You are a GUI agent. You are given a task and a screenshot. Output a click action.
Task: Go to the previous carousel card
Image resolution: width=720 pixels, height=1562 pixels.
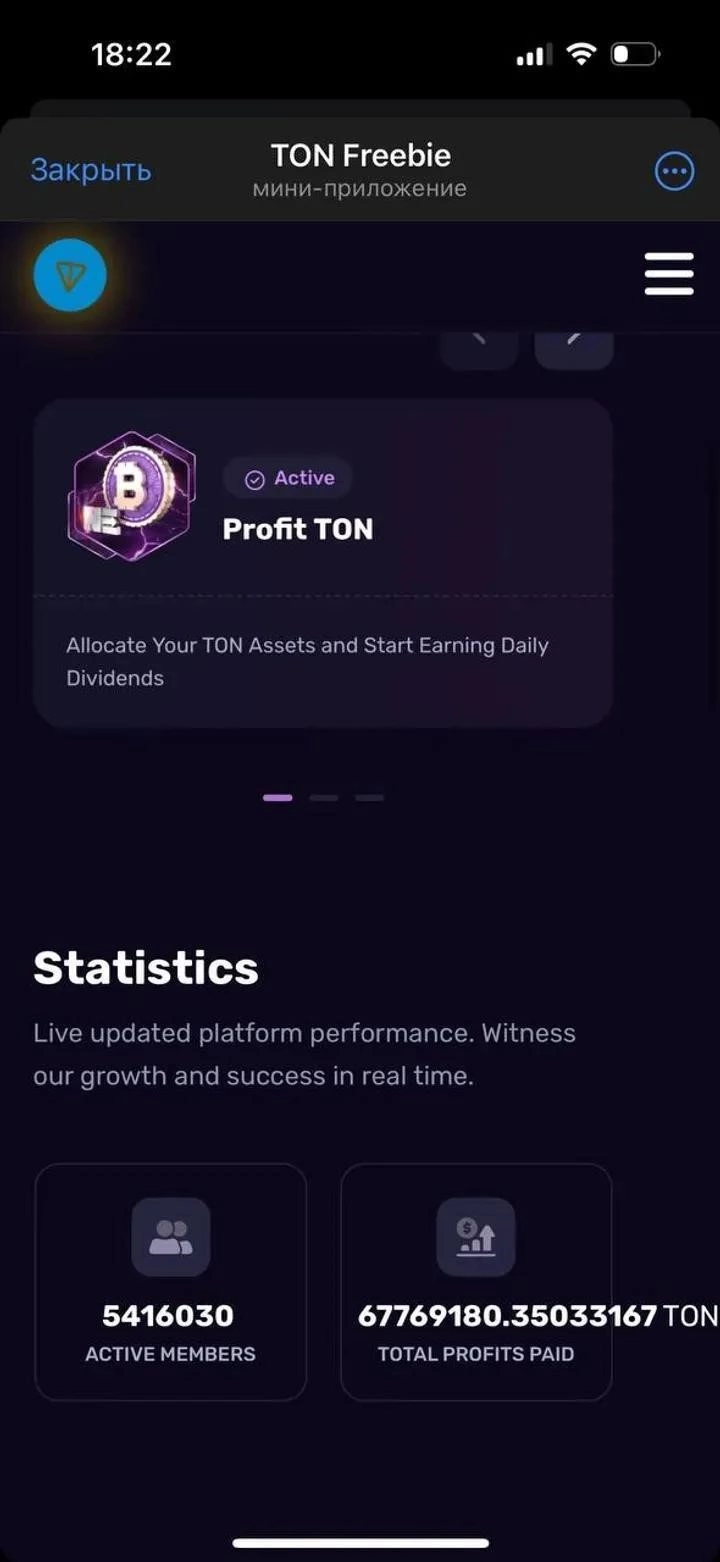[x=480, y=346]
